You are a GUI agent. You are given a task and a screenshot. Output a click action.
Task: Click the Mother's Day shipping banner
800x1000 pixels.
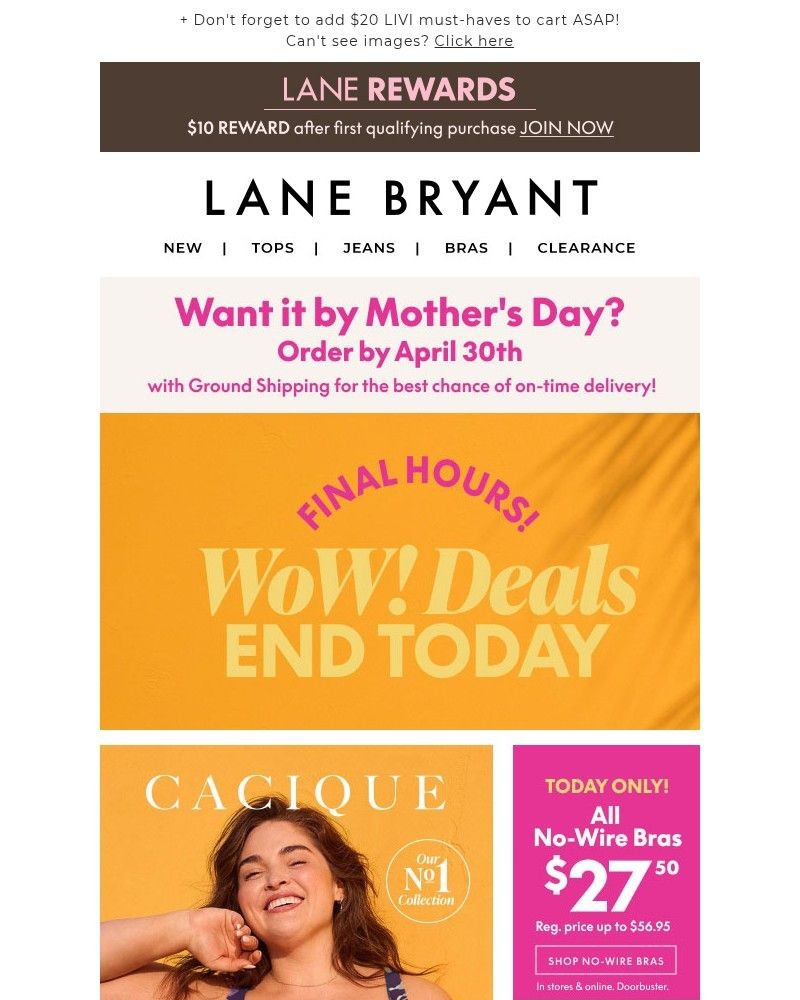coord(400,343)
